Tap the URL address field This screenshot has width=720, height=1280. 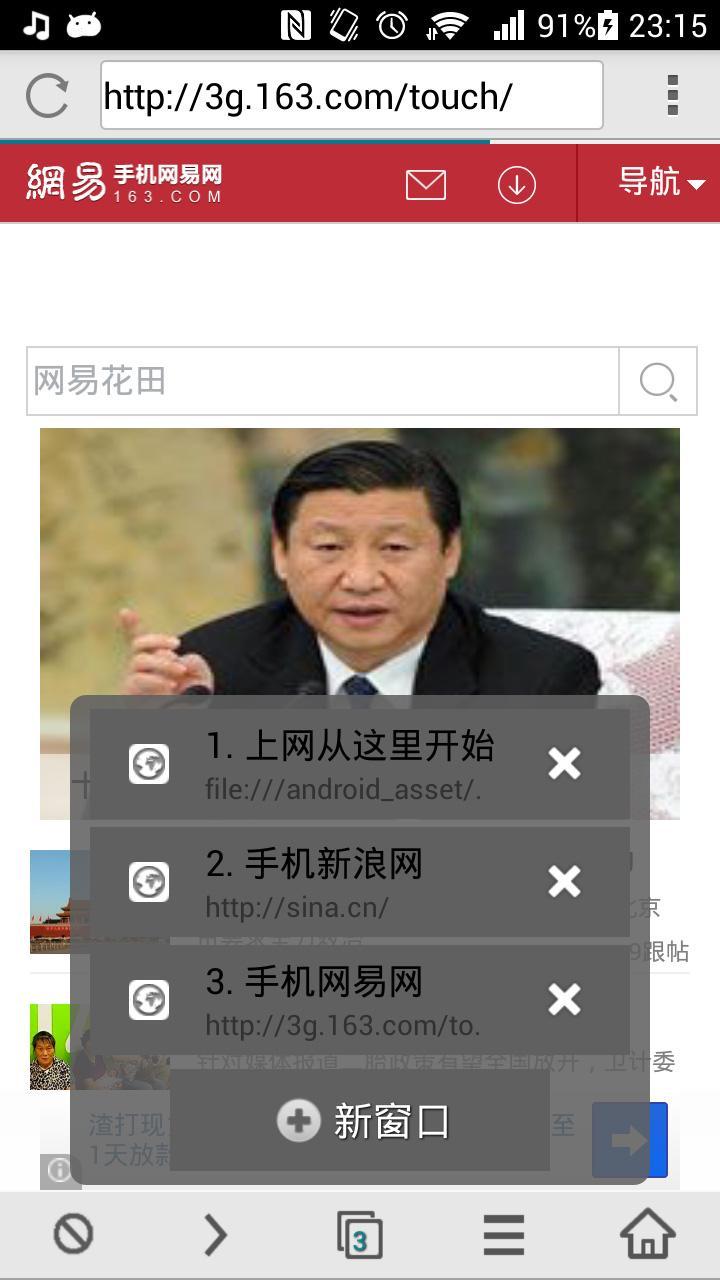[351, 96]
